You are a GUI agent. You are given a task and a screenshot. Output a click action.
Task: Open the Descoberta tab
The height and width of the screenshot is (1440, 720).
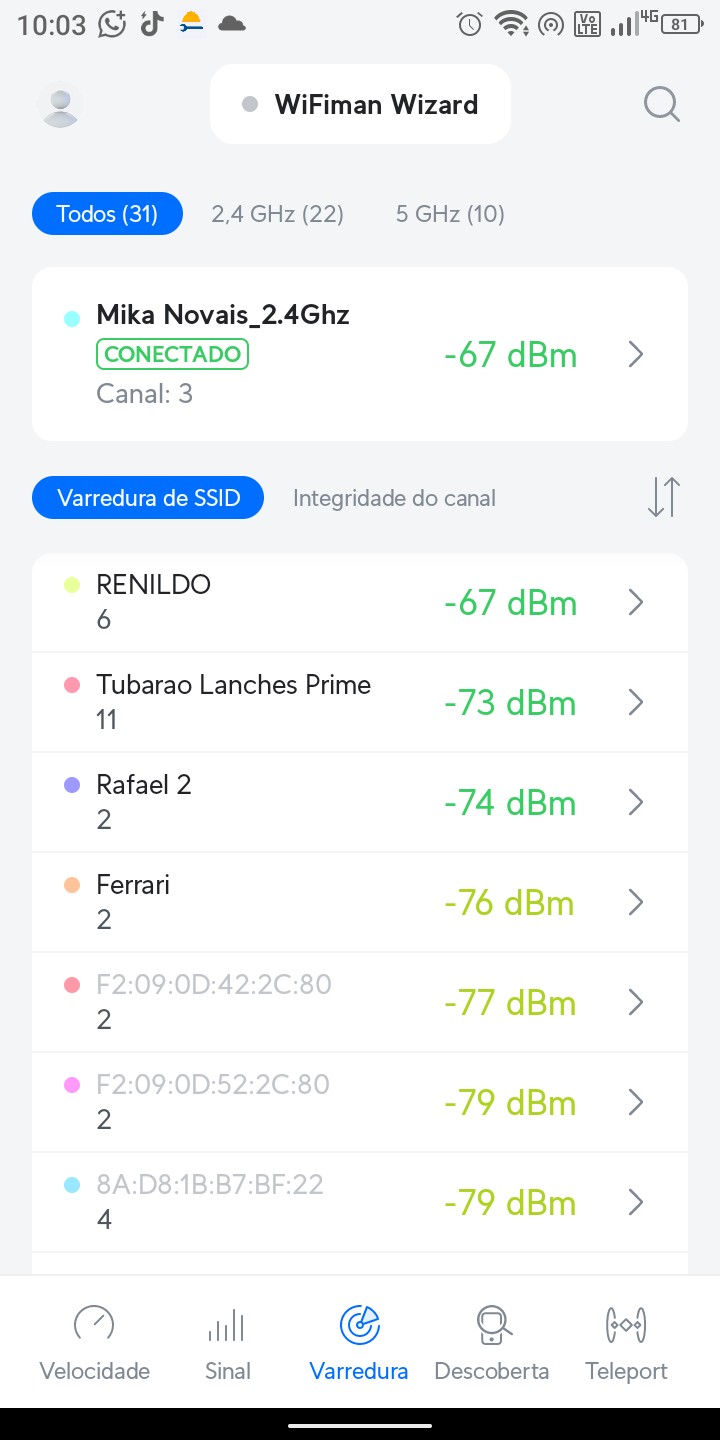[492, 1343]
